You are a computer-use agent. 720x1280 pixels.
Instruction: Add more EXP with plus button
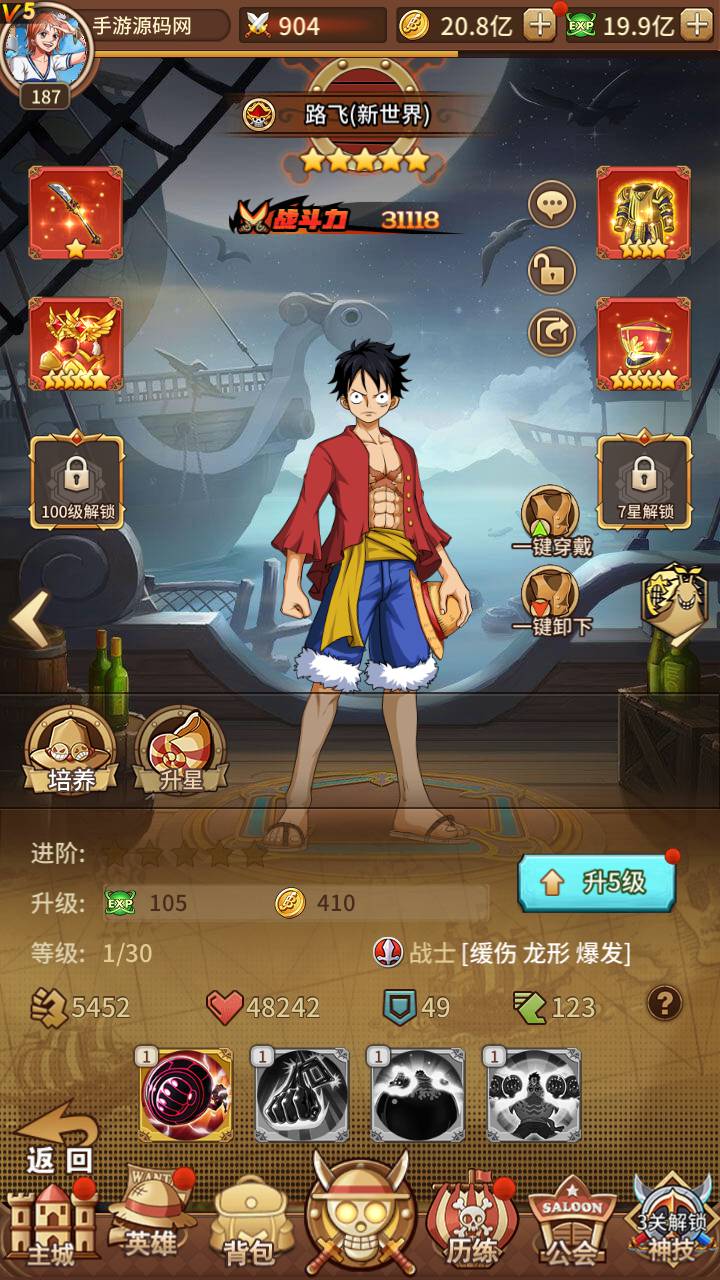pos(696,25)
